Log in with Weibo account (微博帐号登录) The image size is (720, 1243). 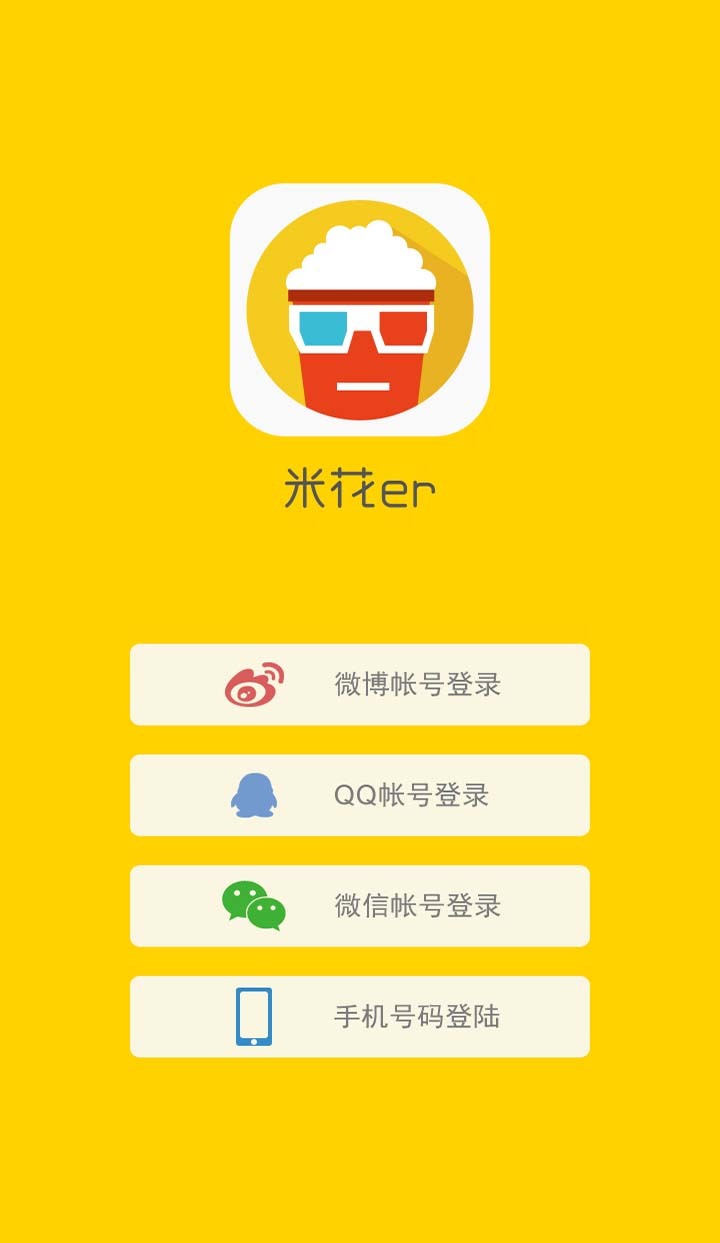tap(360, 685)
